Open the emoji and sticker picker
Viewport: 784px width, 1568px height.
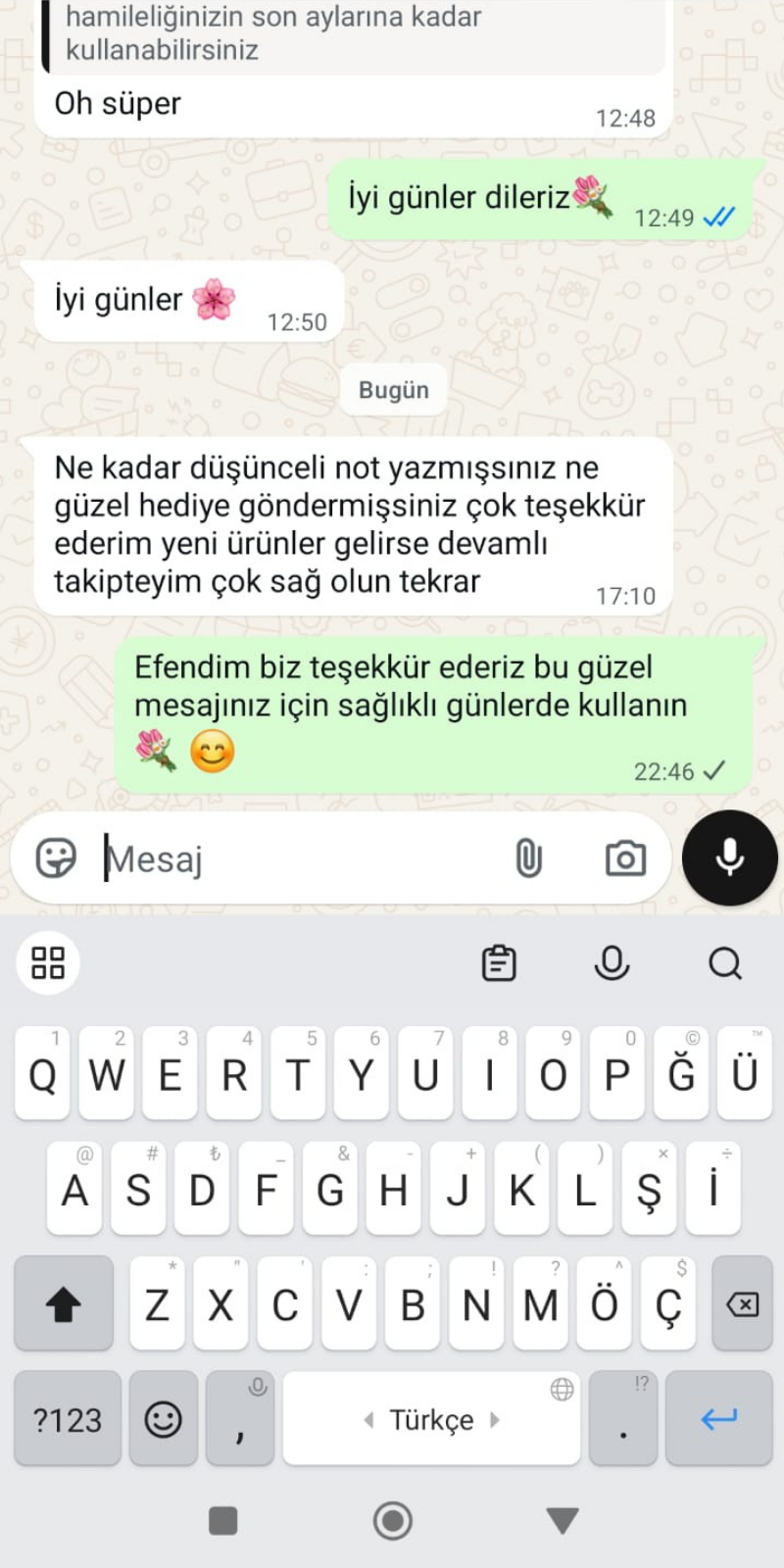56,858
